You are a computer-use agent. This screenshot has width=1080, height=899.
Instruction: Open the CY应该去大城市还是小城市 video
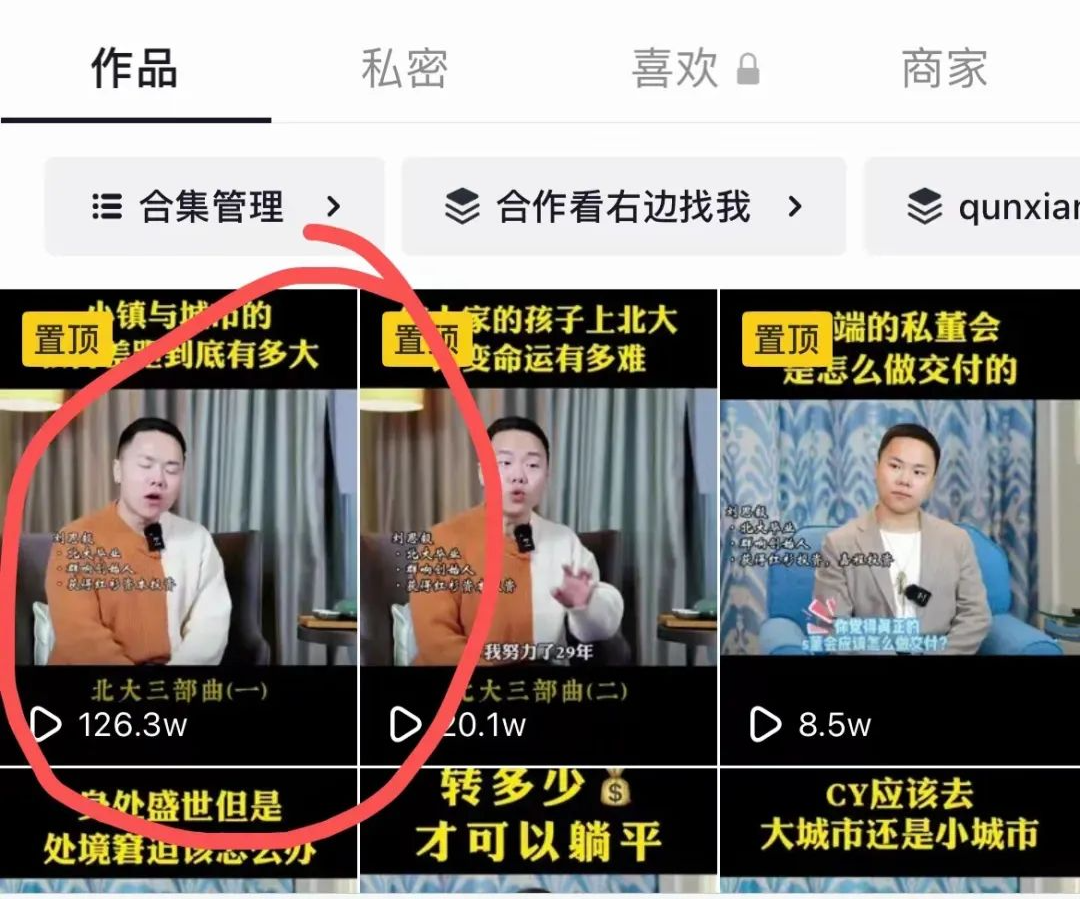click(x=899, y=831)
